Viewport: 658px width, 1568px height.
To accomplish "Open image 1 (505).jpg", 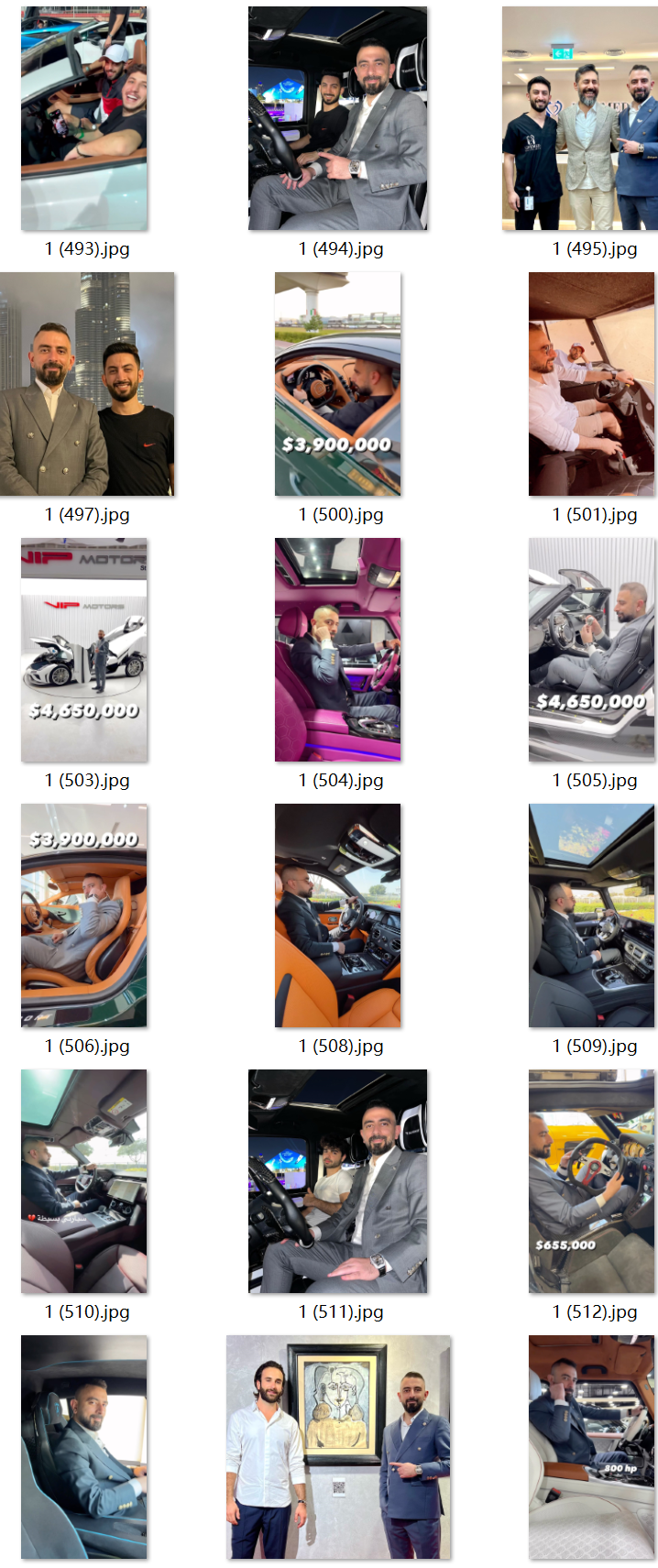I will tap(592, 651).
